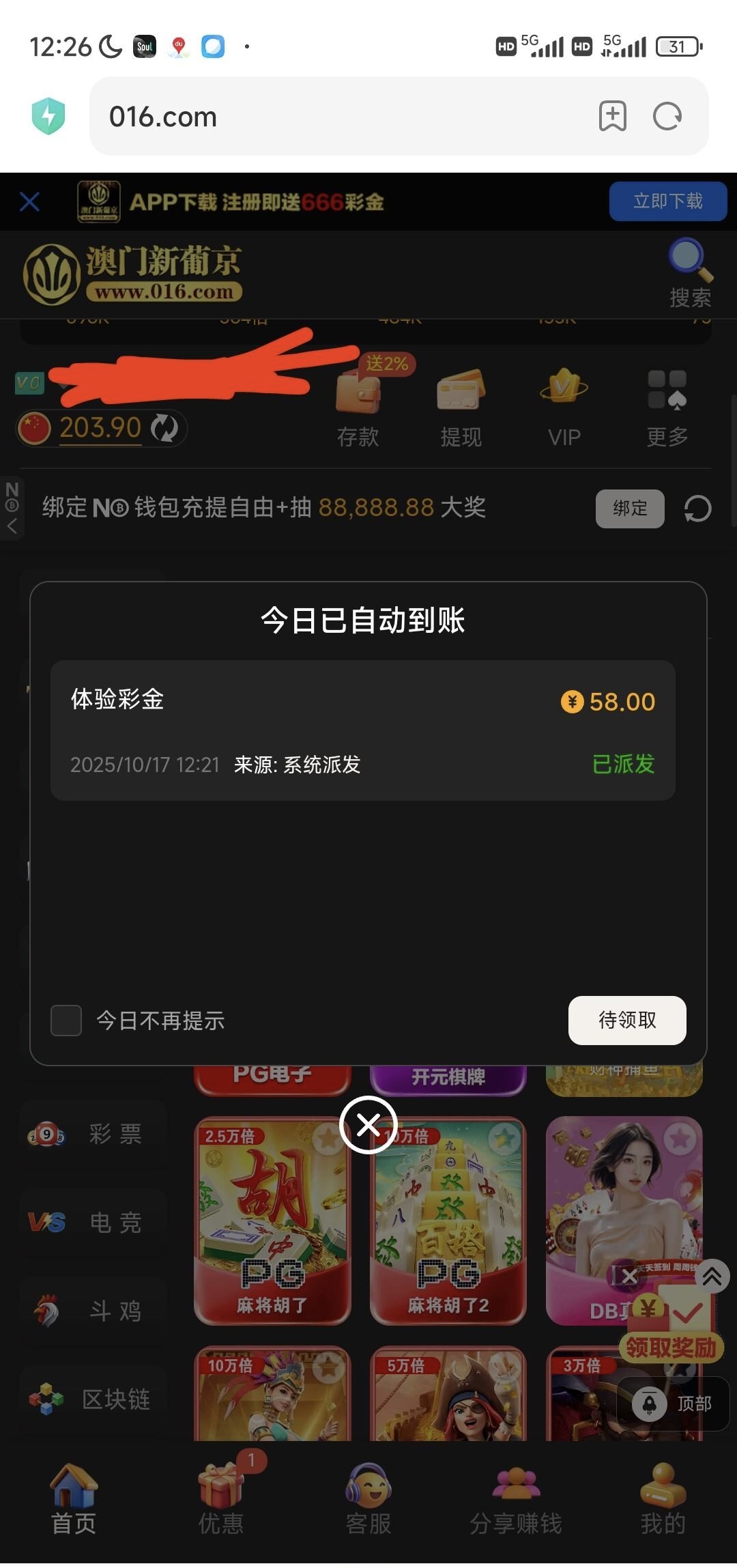737x1568 pixels.
Task: Switch to the 客服 tab
Action: 369,1500
